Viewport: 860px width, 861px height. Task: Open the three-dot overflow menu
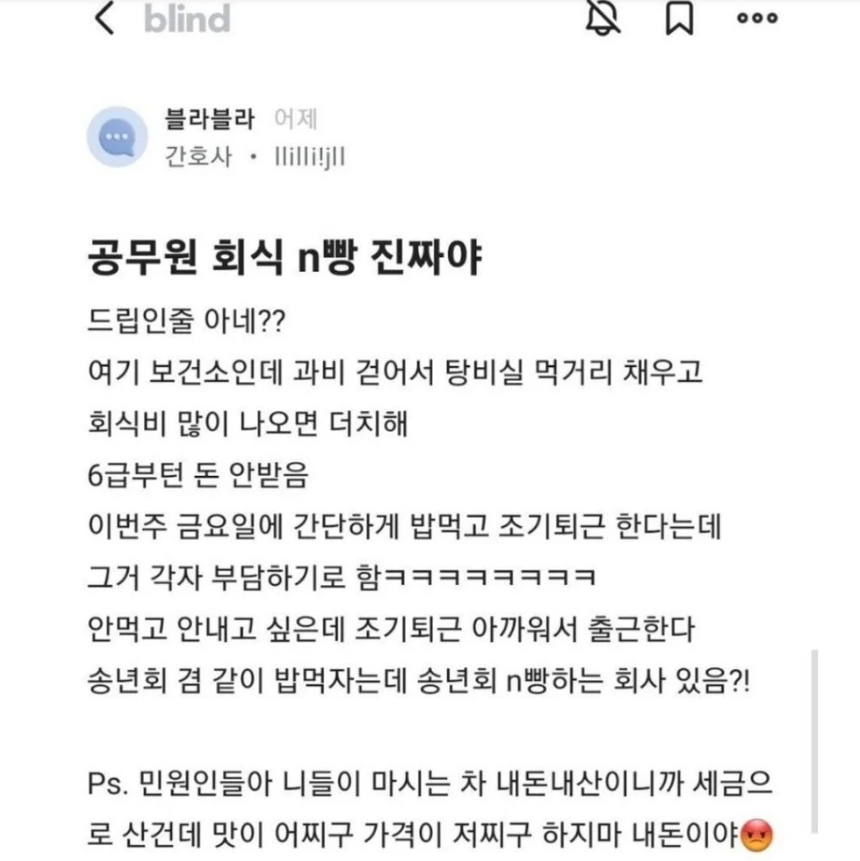pyautogui.click(x=757, y=17)
